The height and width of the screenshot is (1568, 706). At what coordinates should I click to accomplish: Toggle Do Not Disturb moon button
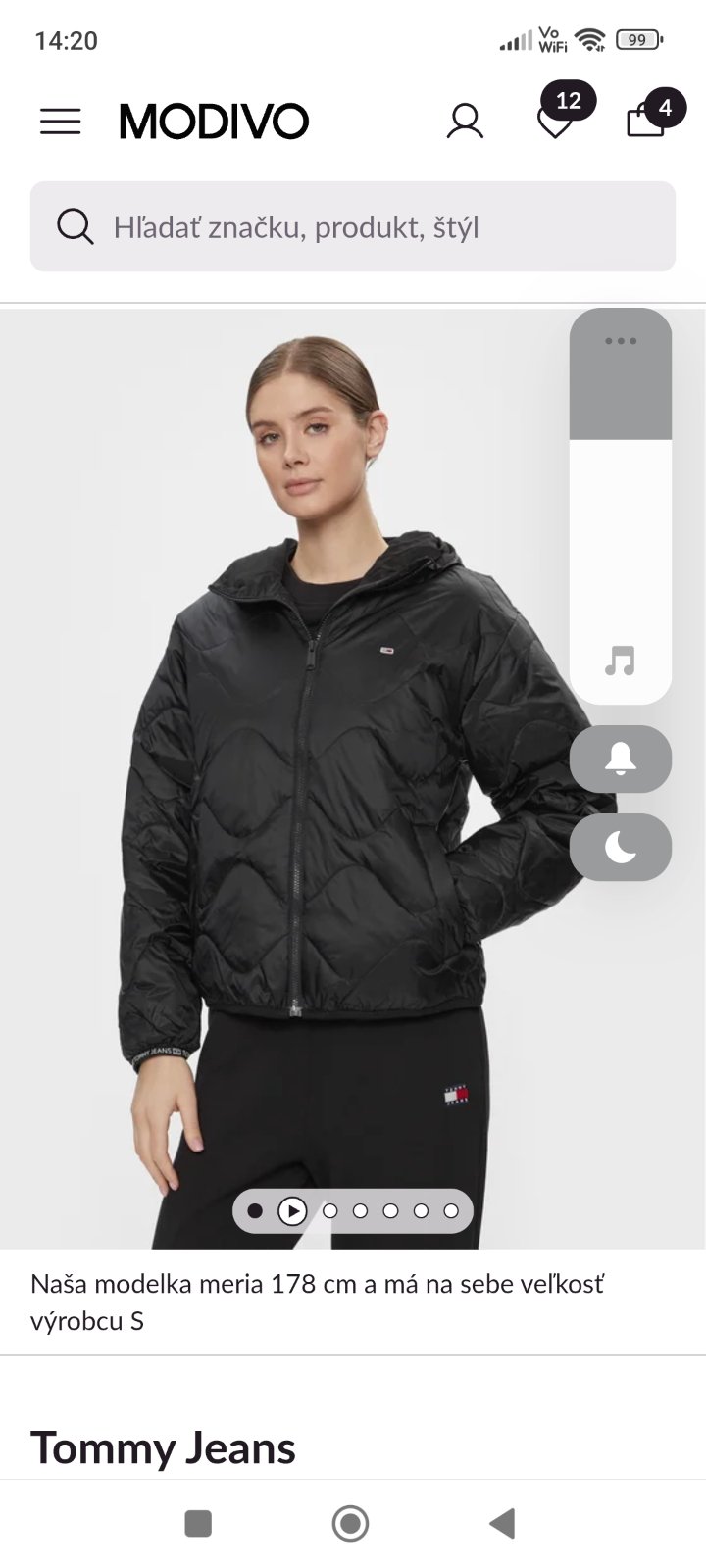click(x=621, y=847)
